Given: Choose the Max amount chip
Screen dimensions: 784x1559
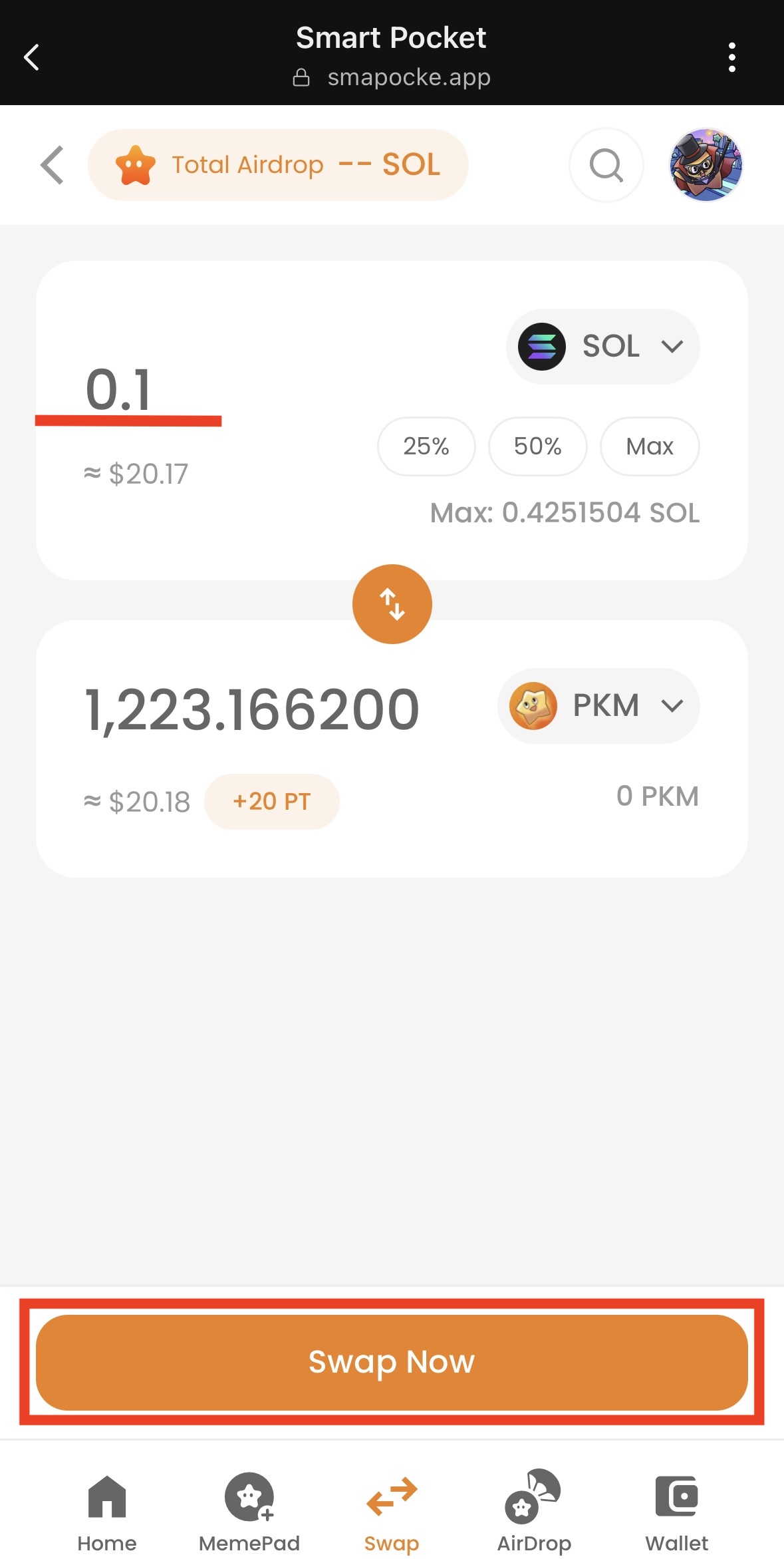Looking at the screenshot, I should (x=649, y=446).
